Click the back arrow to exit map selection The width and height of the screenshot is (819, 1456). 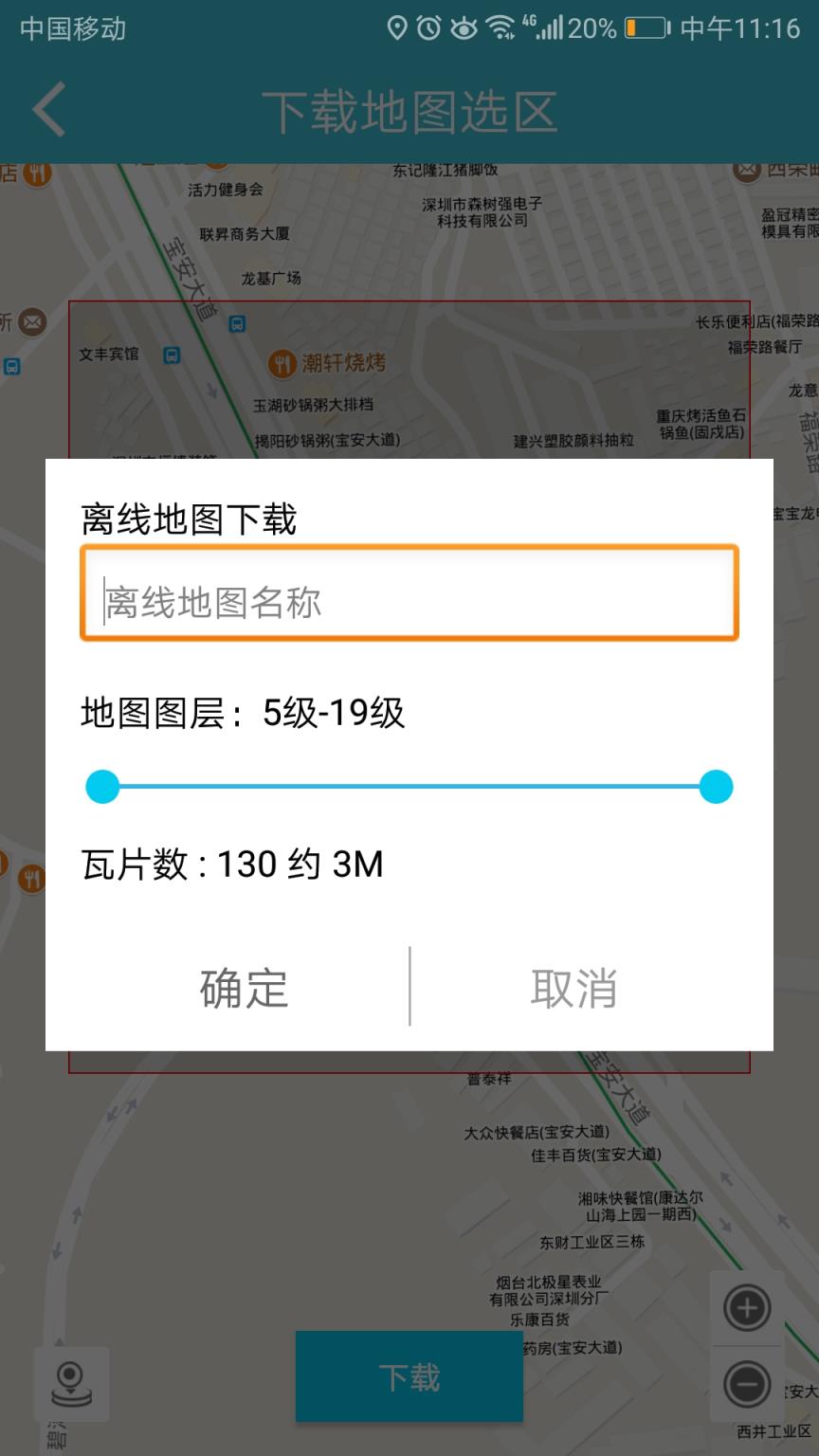pos(47,109)
